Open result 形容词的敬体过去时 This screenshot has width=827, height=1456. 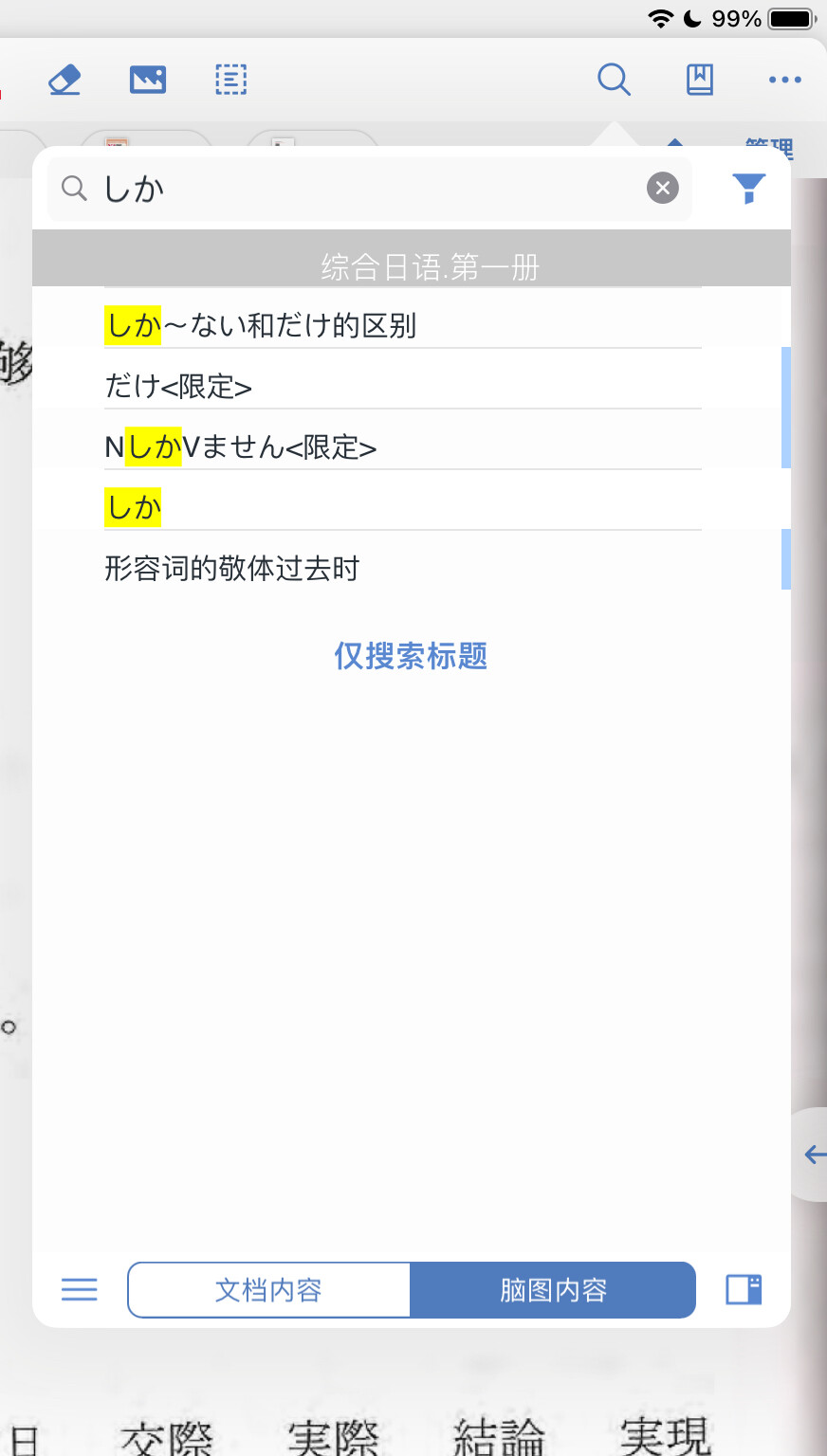(403, 568)
